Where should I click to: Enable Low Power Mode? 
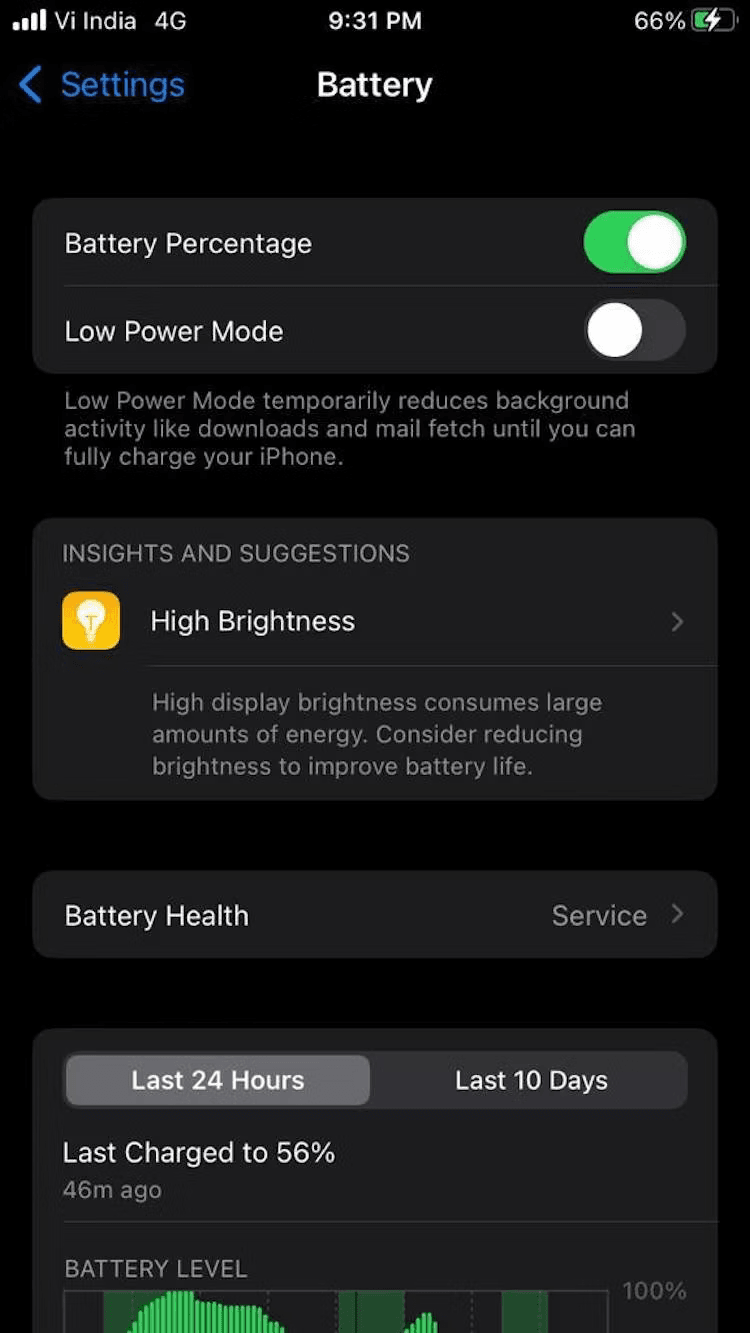(634, 331)
